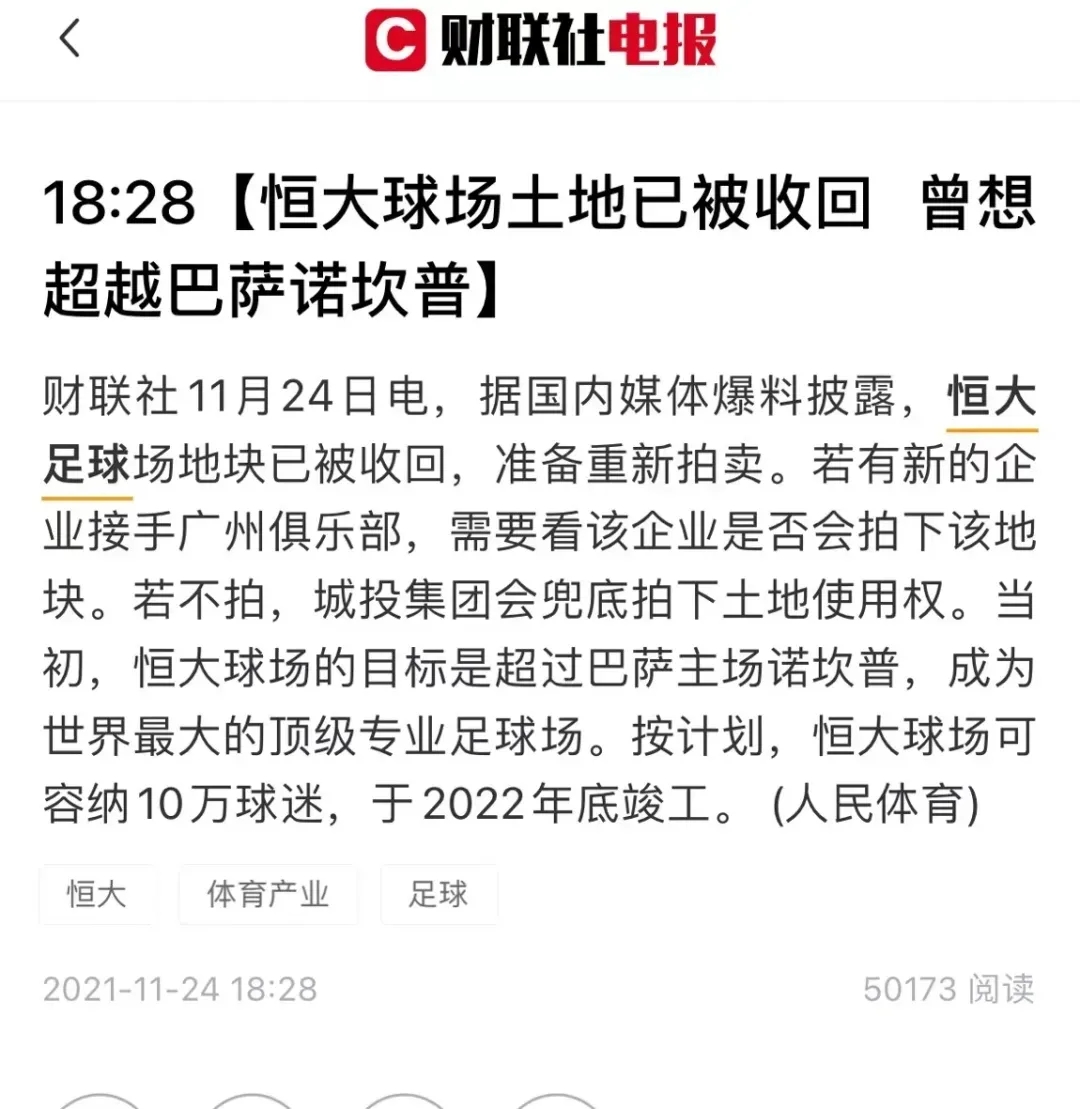Open the underlined 恒大足球 link
This screenshot has width=1080, height=1109.
click(x=991, y=398)
